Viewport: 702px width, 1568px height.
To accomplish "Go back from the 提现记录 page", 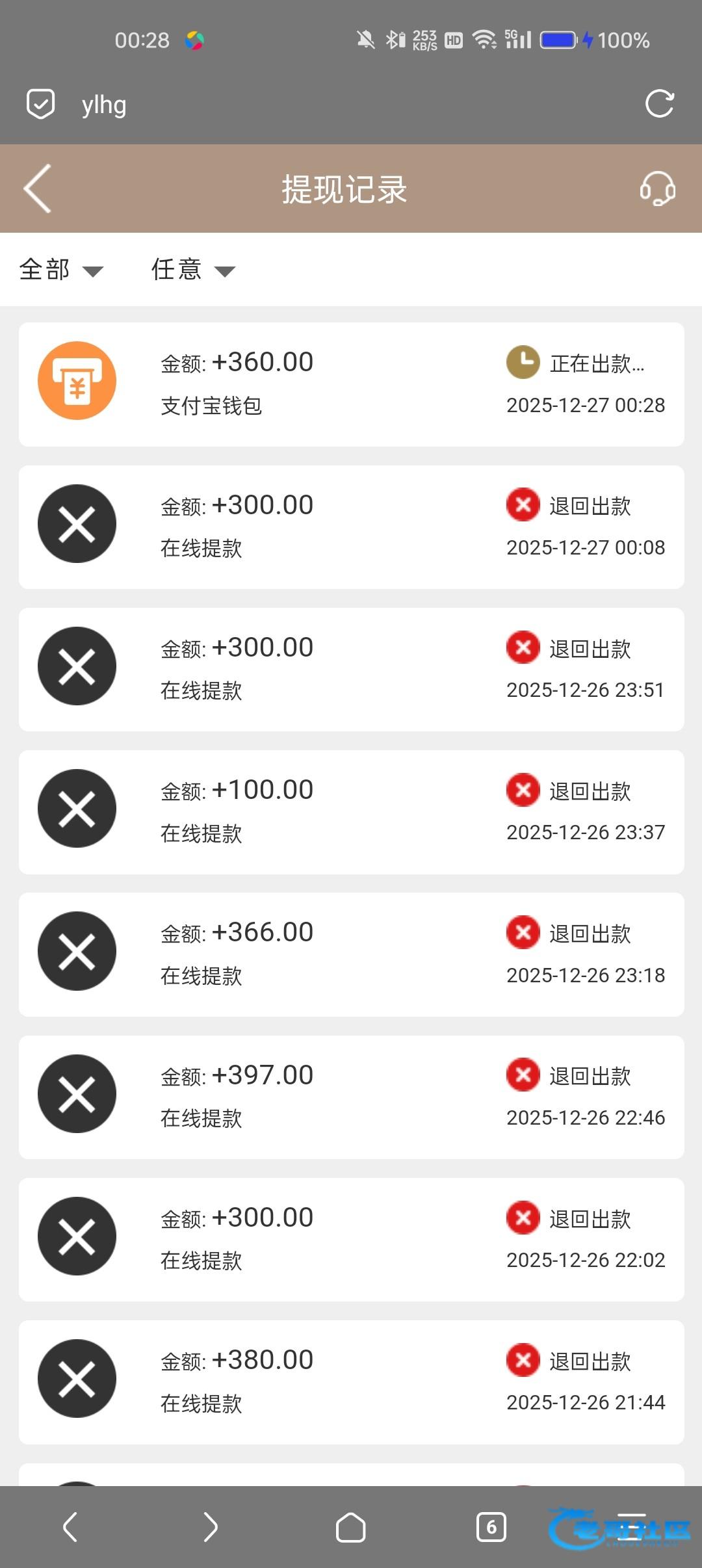I will (38, 189).
